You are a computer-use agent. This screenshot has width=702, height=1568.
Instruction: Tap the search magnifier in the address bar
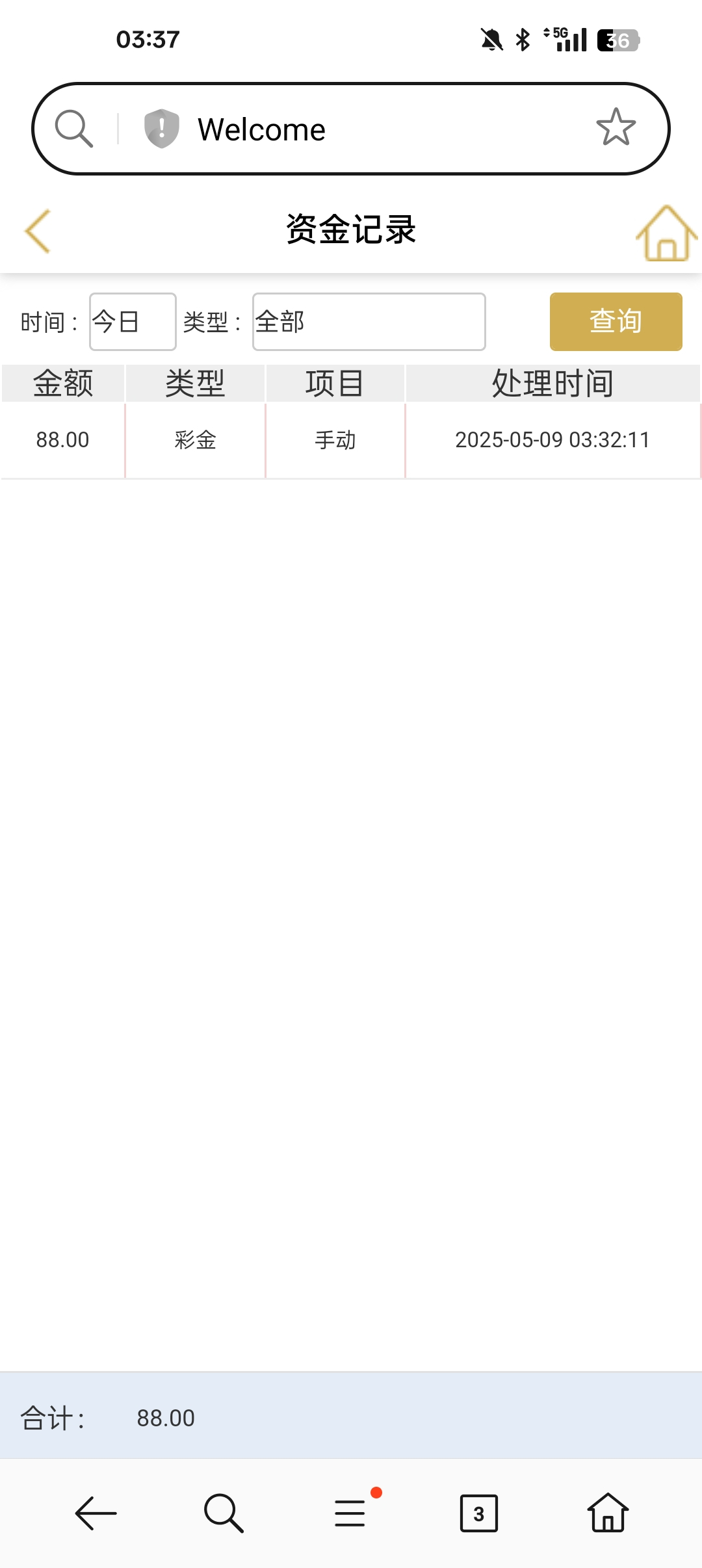point(73,128)
